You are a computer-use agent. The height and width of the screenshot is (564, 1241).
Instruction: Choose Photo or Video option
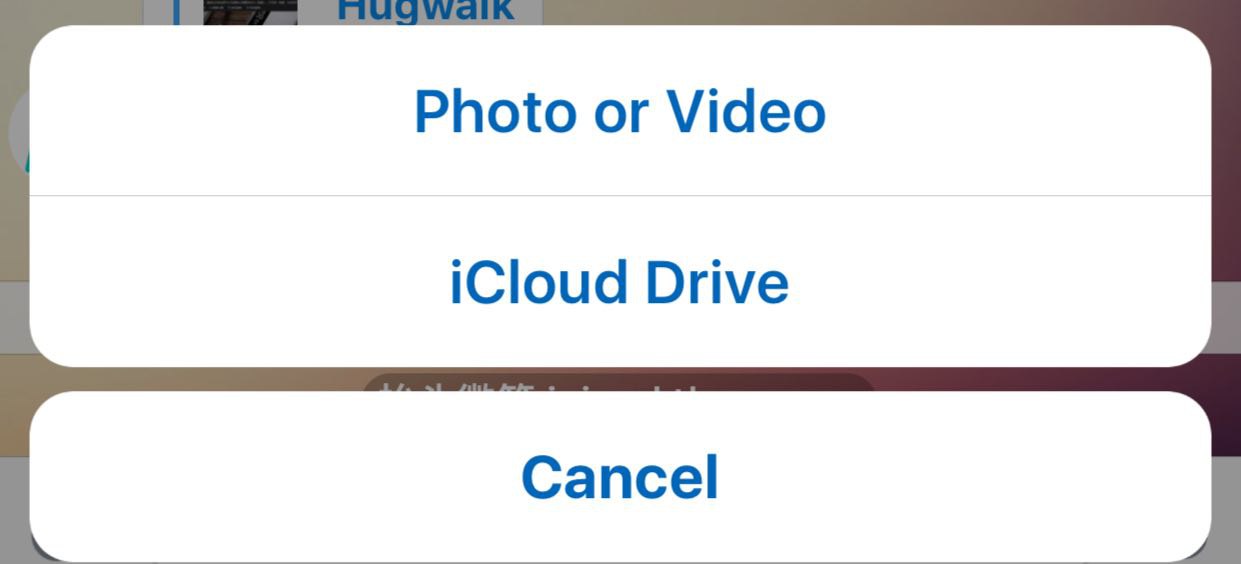[x=620, y=112]
